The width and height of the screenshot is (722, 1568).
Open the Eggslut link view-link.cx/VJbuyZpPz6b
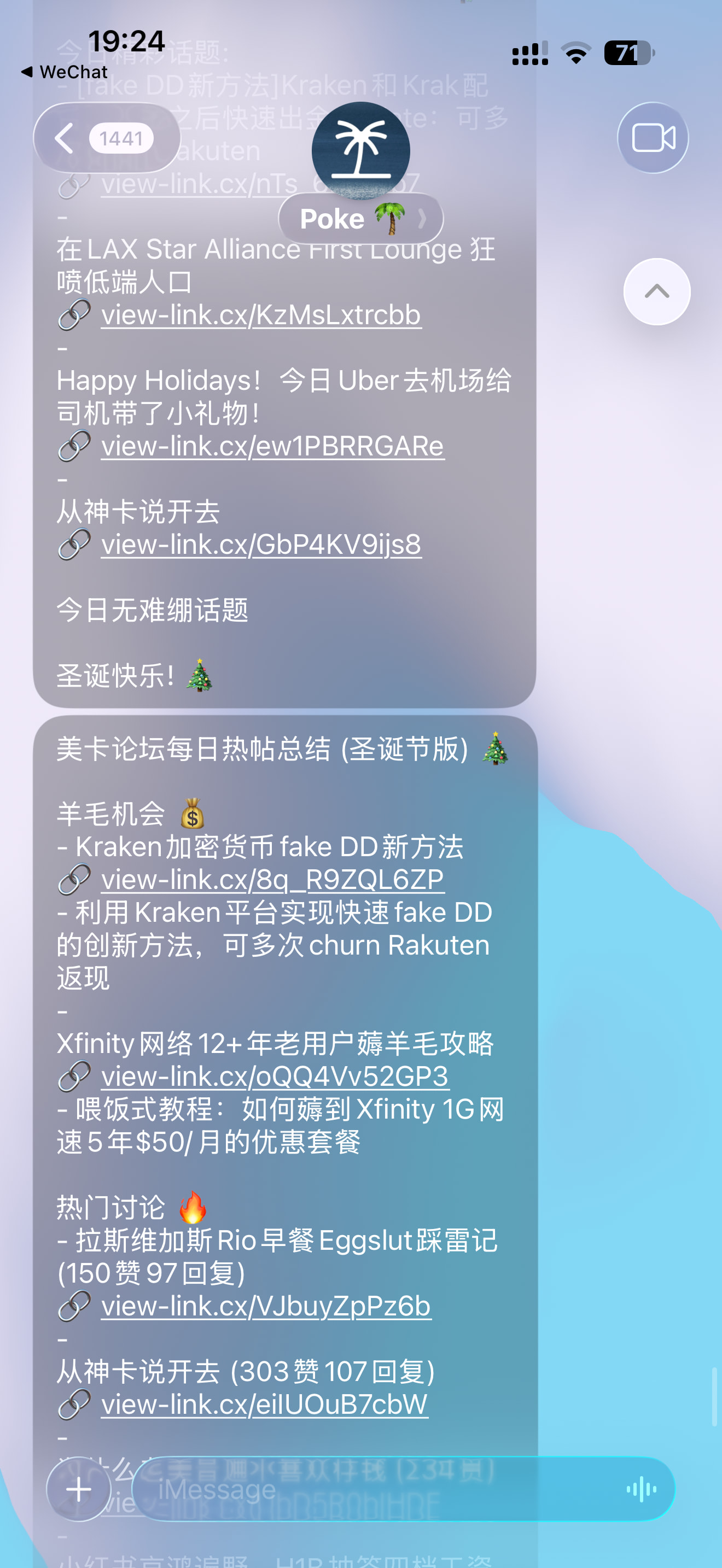266,1307
